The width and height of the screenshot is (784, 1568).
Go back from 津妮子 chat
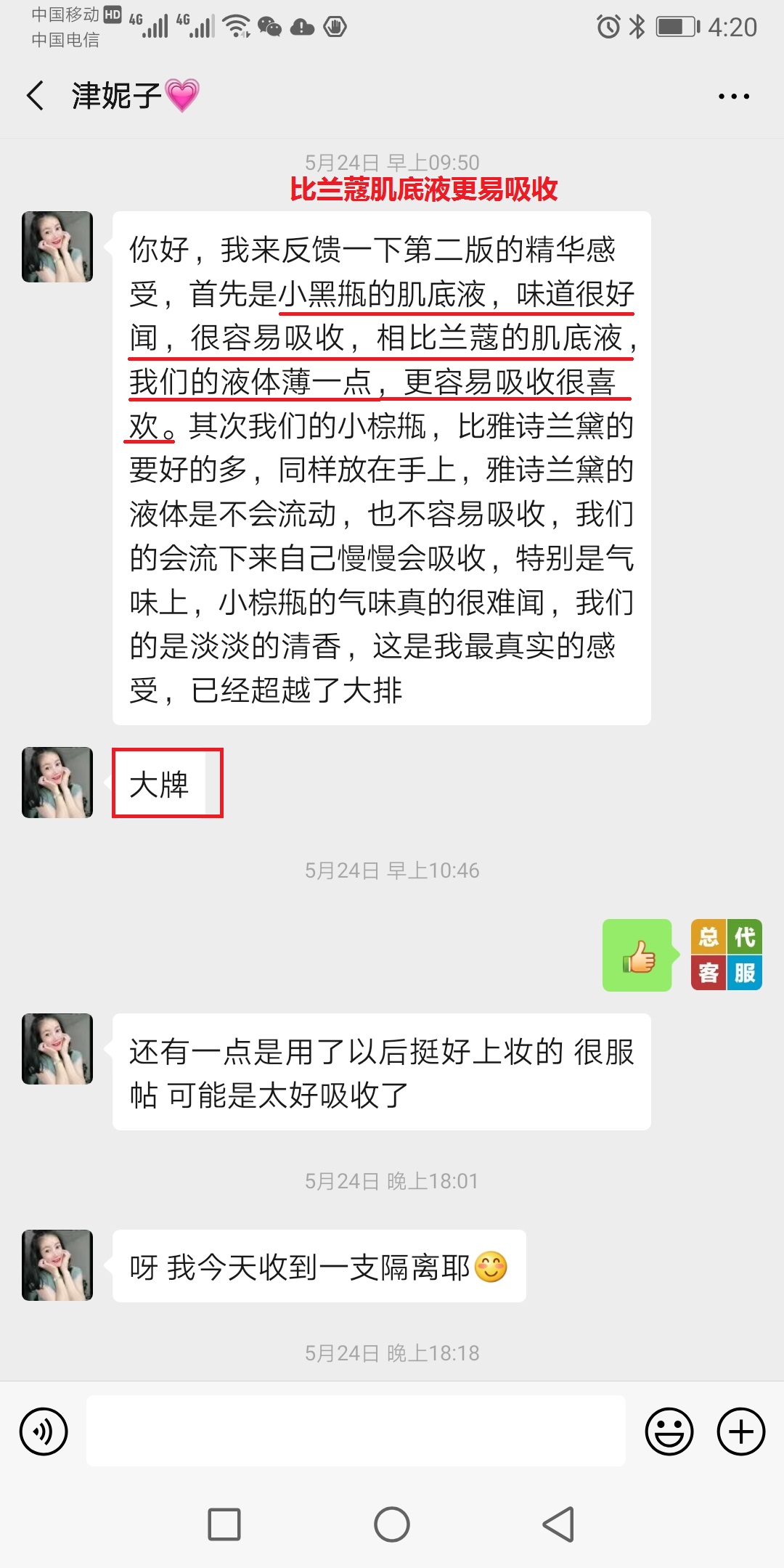[x=36, y=96]
